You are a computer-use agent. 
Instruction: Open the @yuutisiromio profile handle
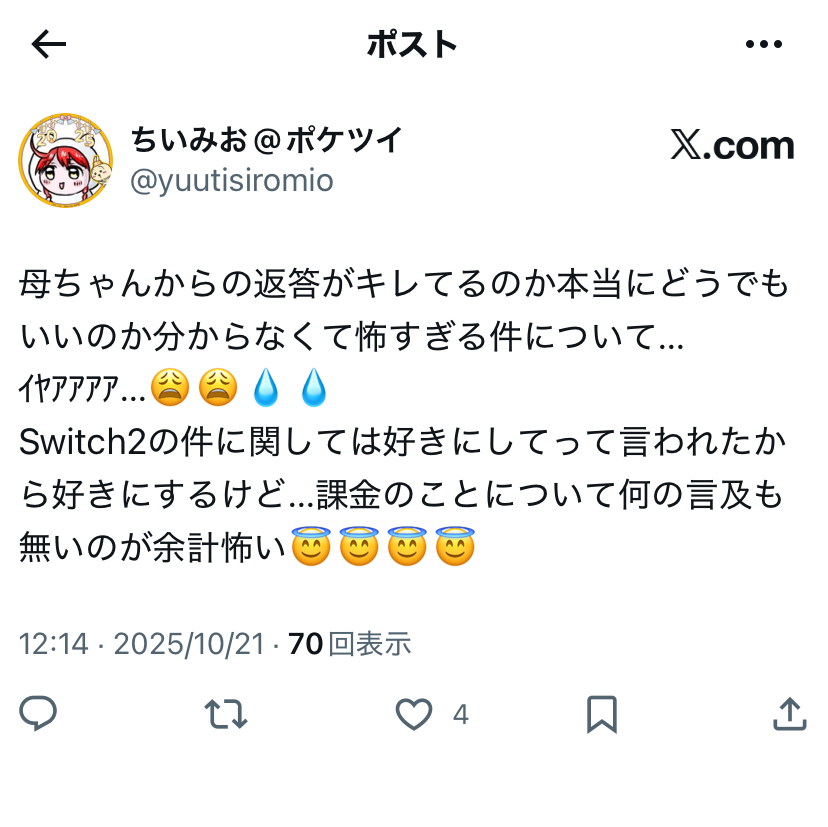coord(232,180)
